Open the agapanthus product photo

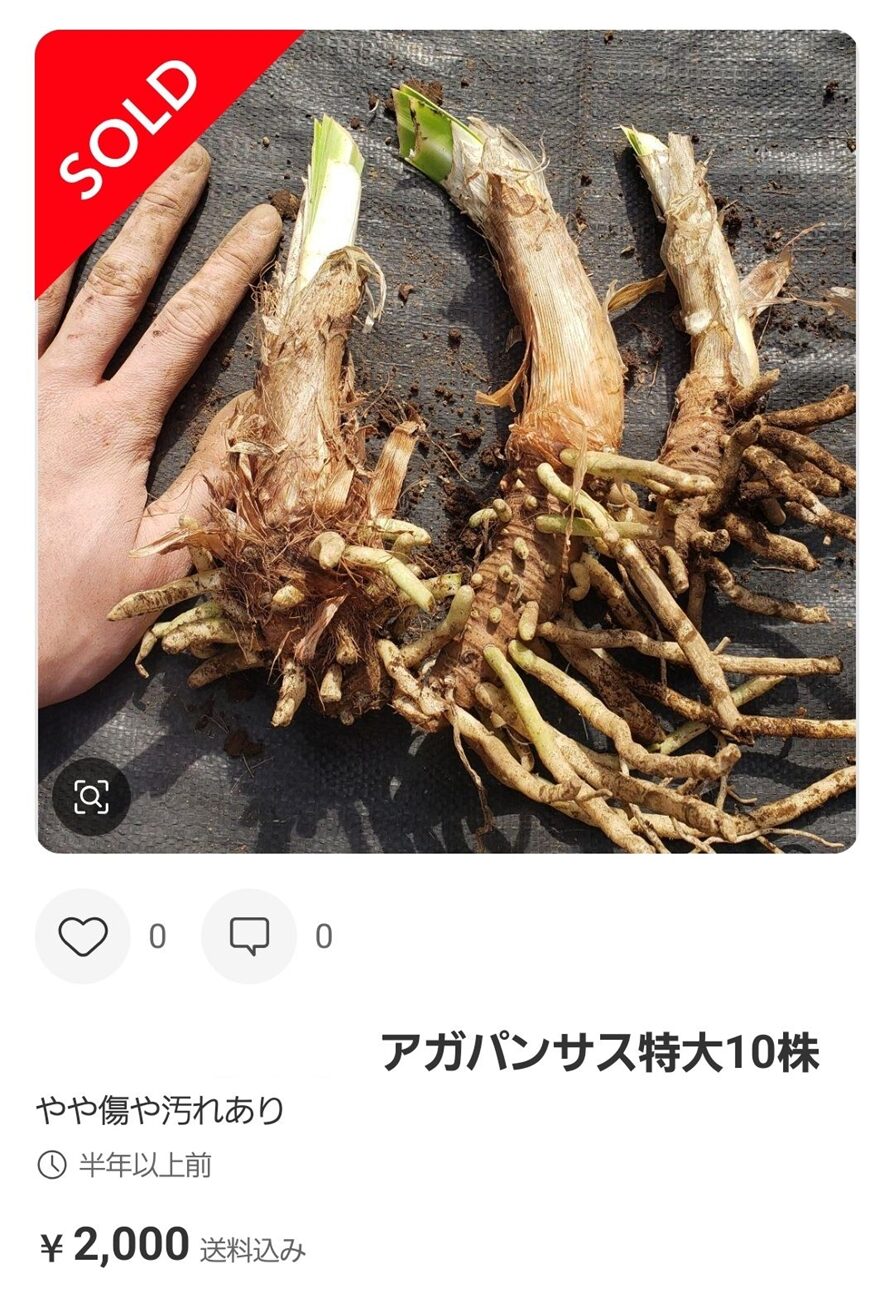click(446, 440)
